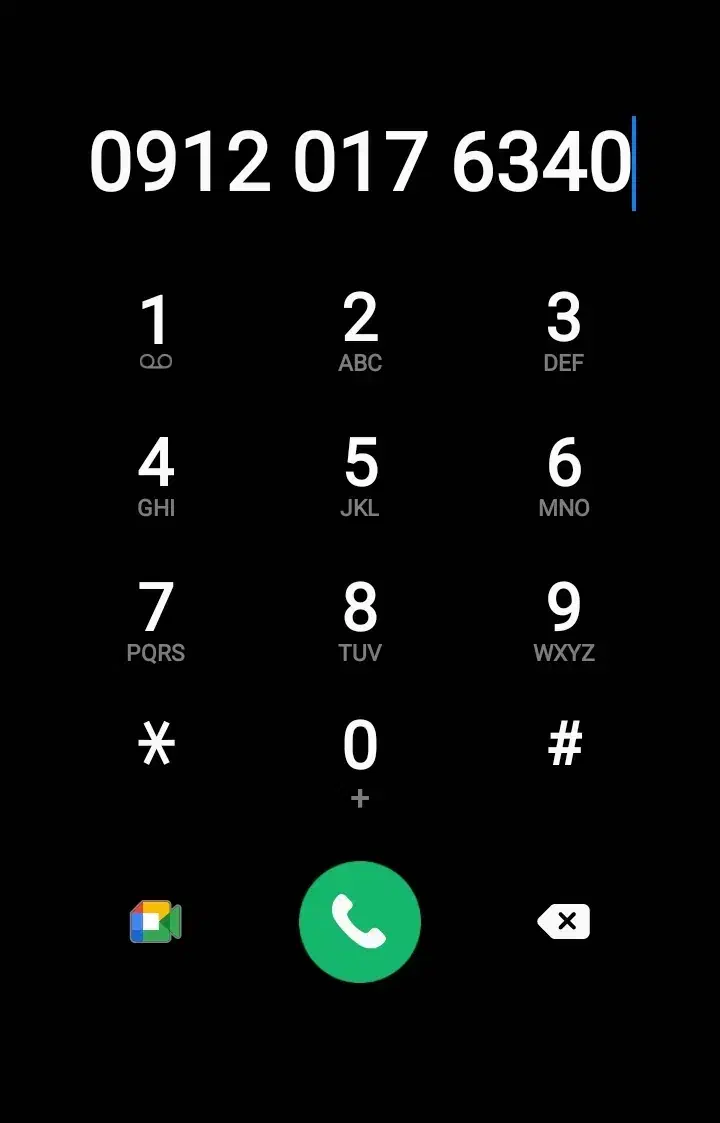This screenshot has height=1123, width=720.
Task: Place cursor after the digit 6340
Action: coord(632,162)
